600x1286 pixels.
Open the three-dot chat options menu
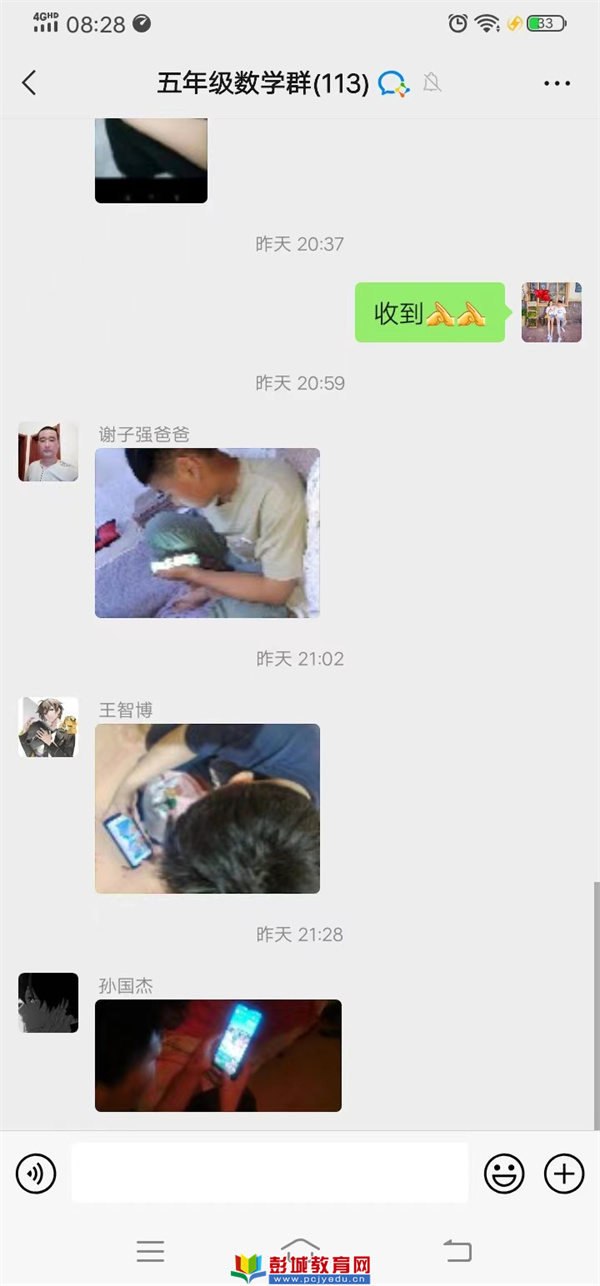click(x=557, y=83)
